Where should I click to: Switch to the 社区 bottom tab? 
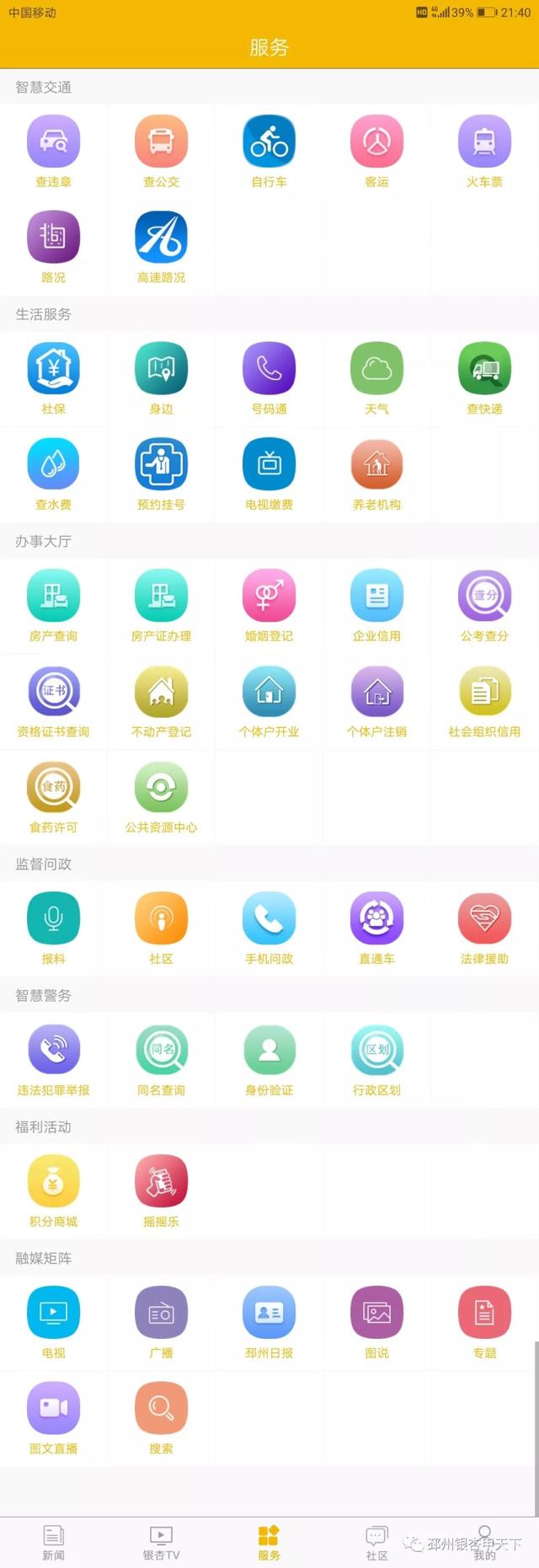[x=376, y=1543]
